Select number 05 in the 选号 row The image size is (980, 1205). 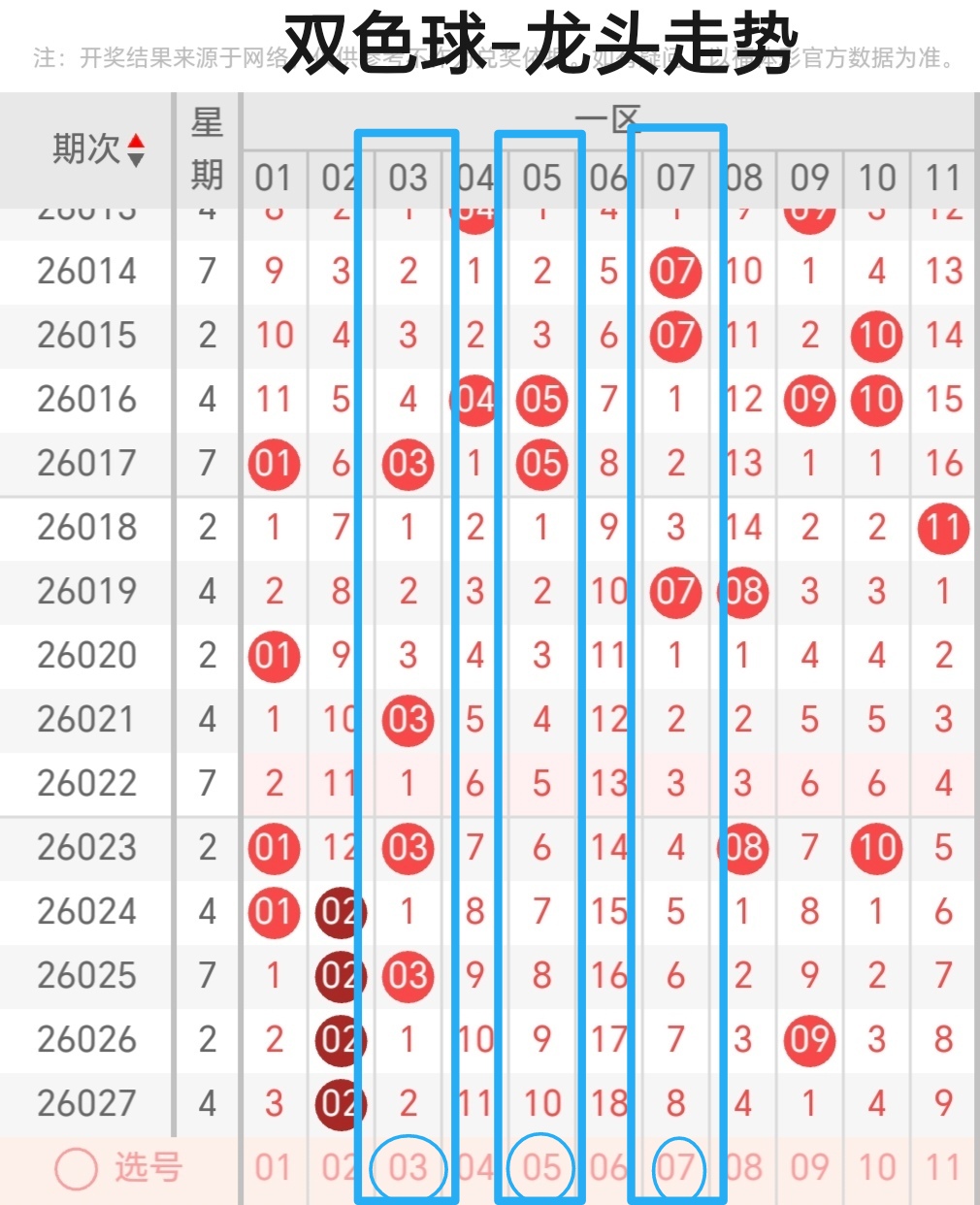(x=540, y=1168)
